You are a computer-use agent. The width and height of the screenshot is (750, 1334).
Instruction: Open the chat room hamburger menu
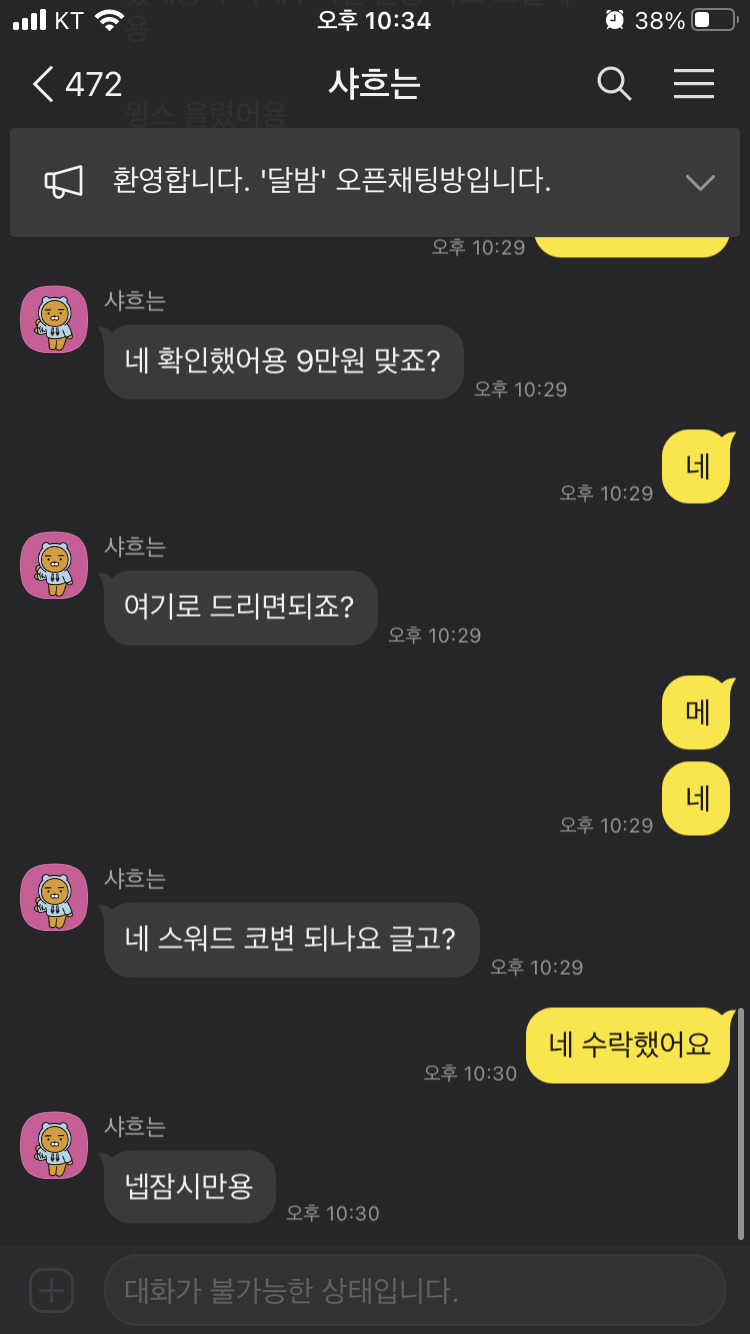pos(693,85)
